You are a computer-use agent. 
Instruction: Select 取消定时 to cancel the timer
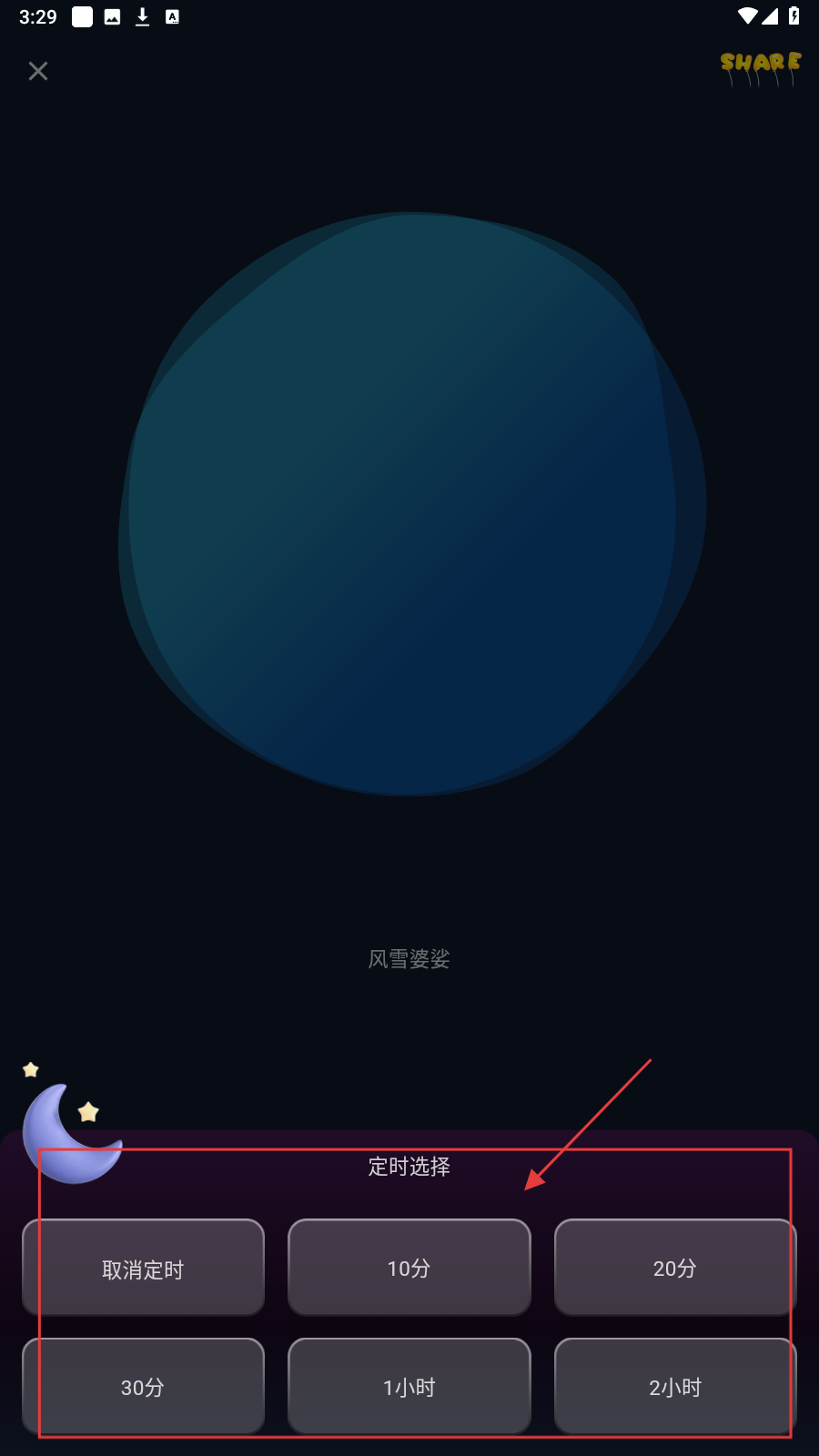pyautogui.click(x=143, y=1268)
